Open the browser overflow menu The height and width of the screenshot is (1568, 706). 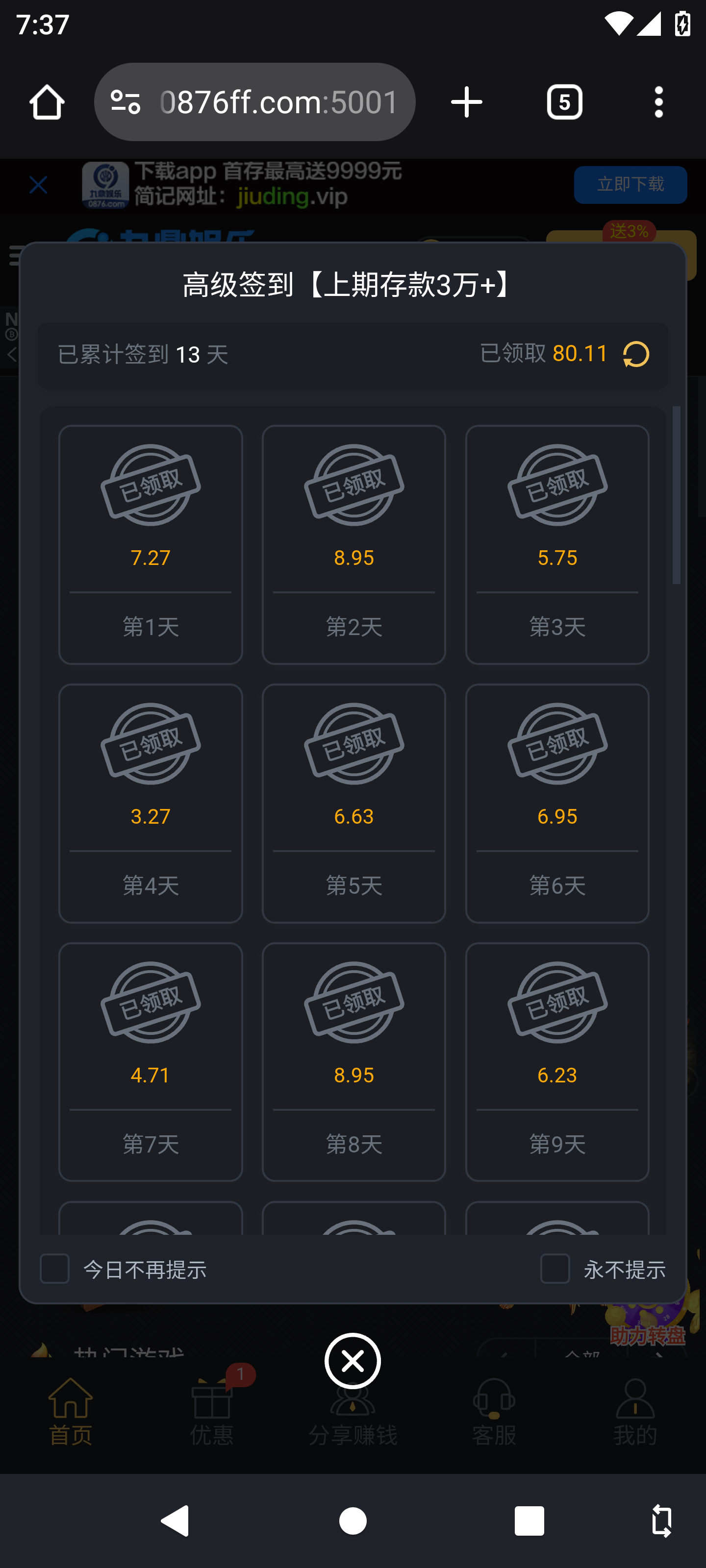click(x=658, y=102)
